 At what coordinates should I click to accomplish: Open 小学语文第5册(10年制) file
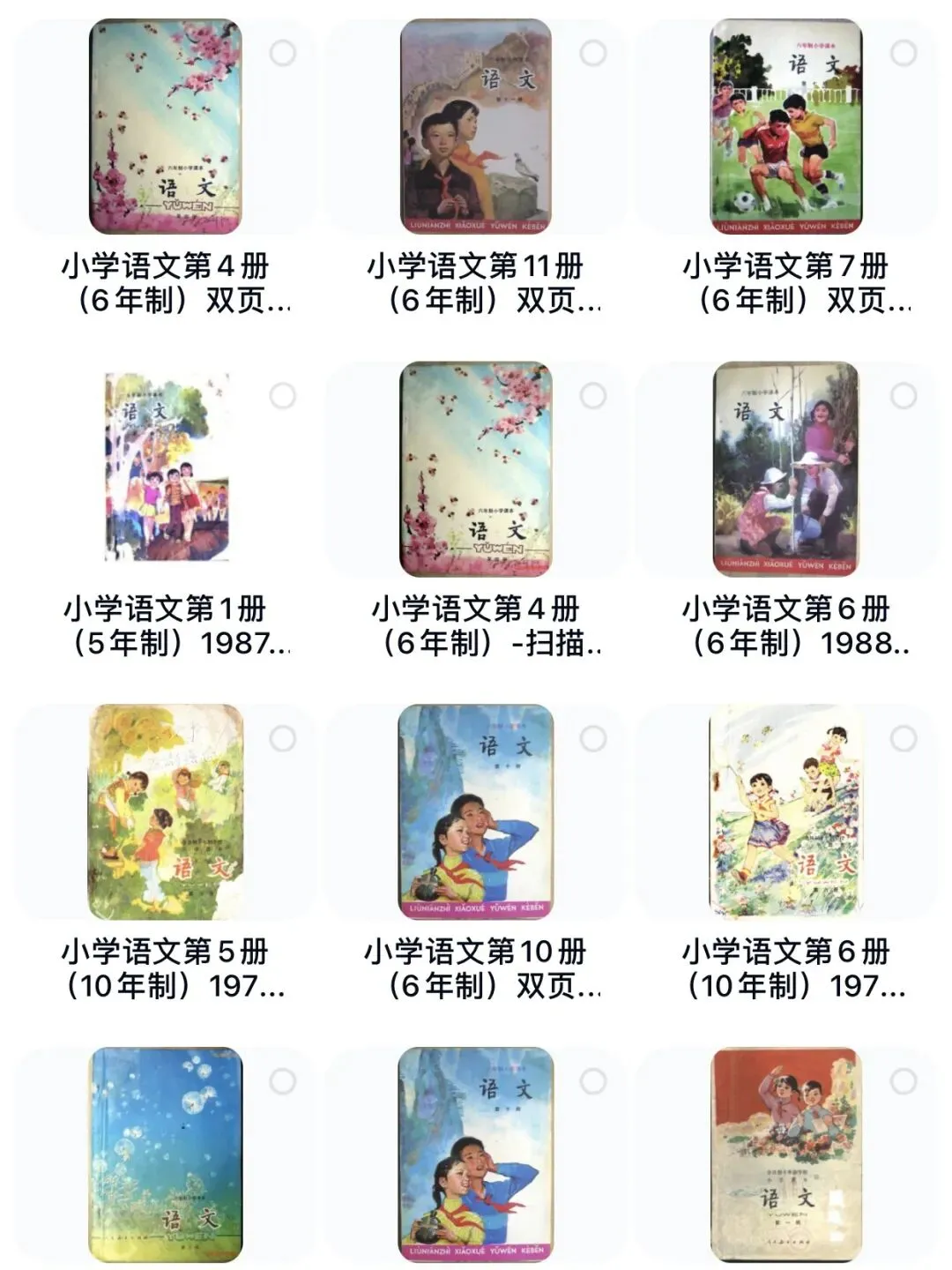click(x=166, y=811)
